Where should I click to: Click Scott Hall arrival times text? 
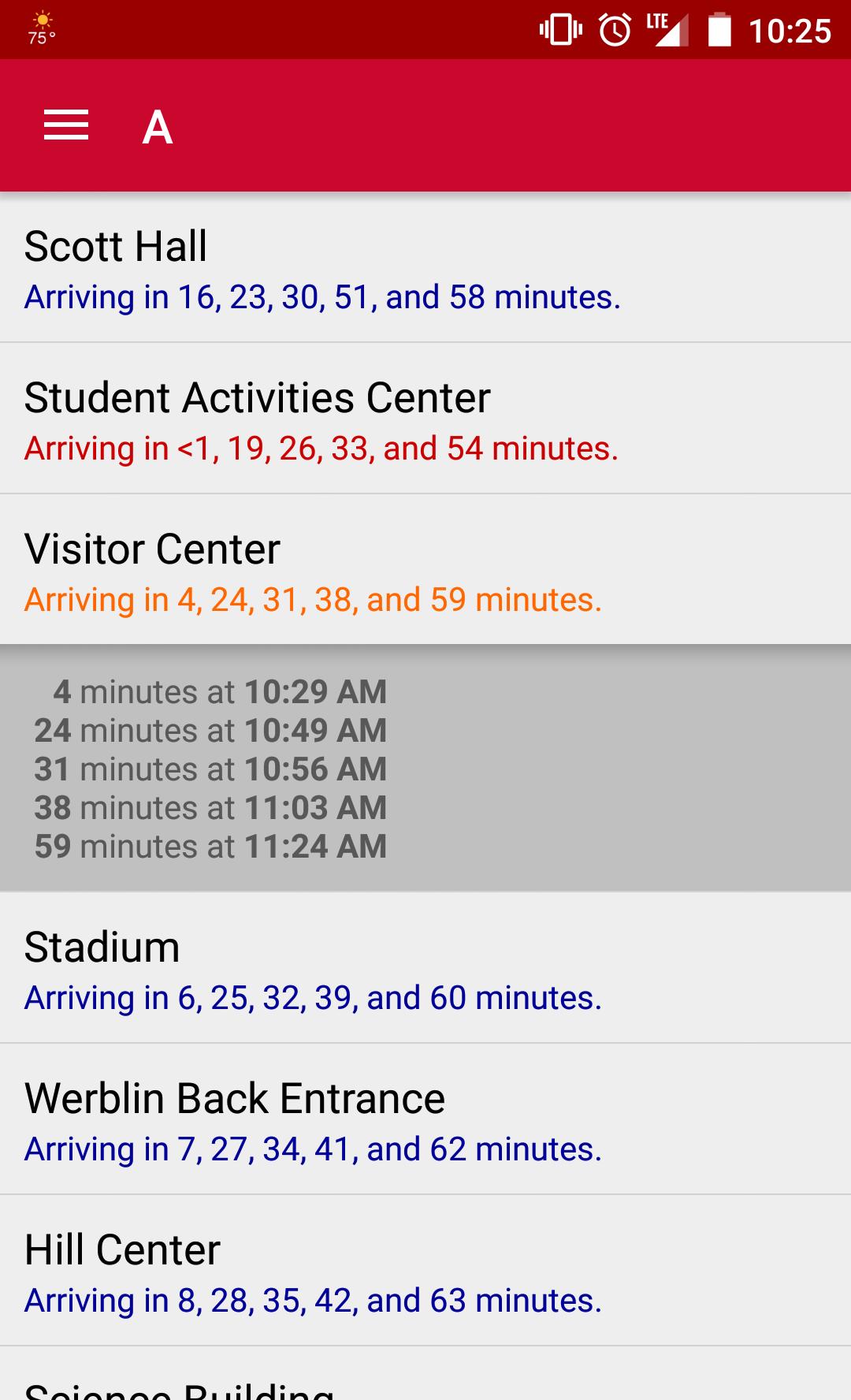[x=322, y=297]
